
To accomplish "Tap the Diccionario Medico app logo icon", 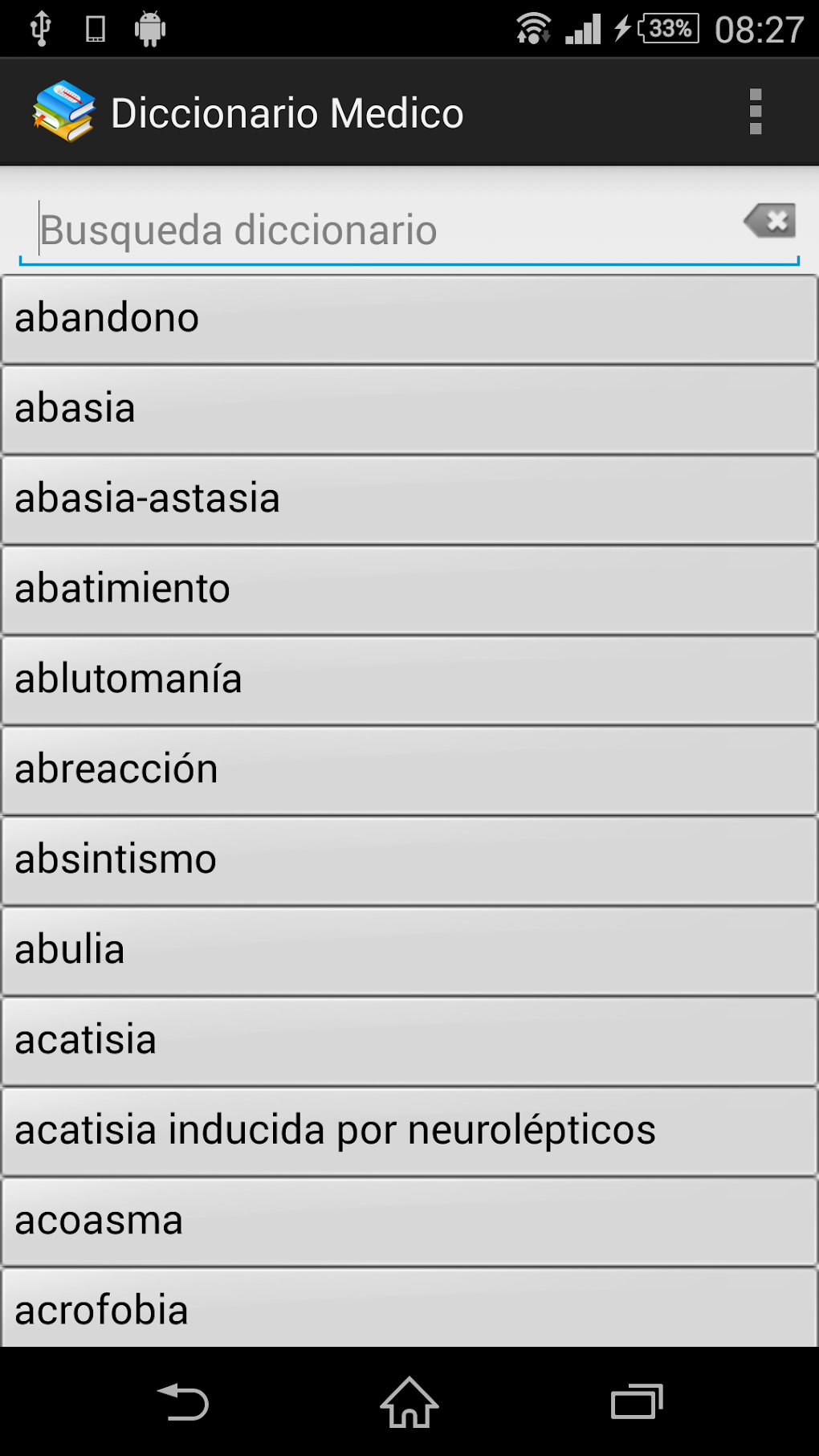I will [x=64, y=112].
